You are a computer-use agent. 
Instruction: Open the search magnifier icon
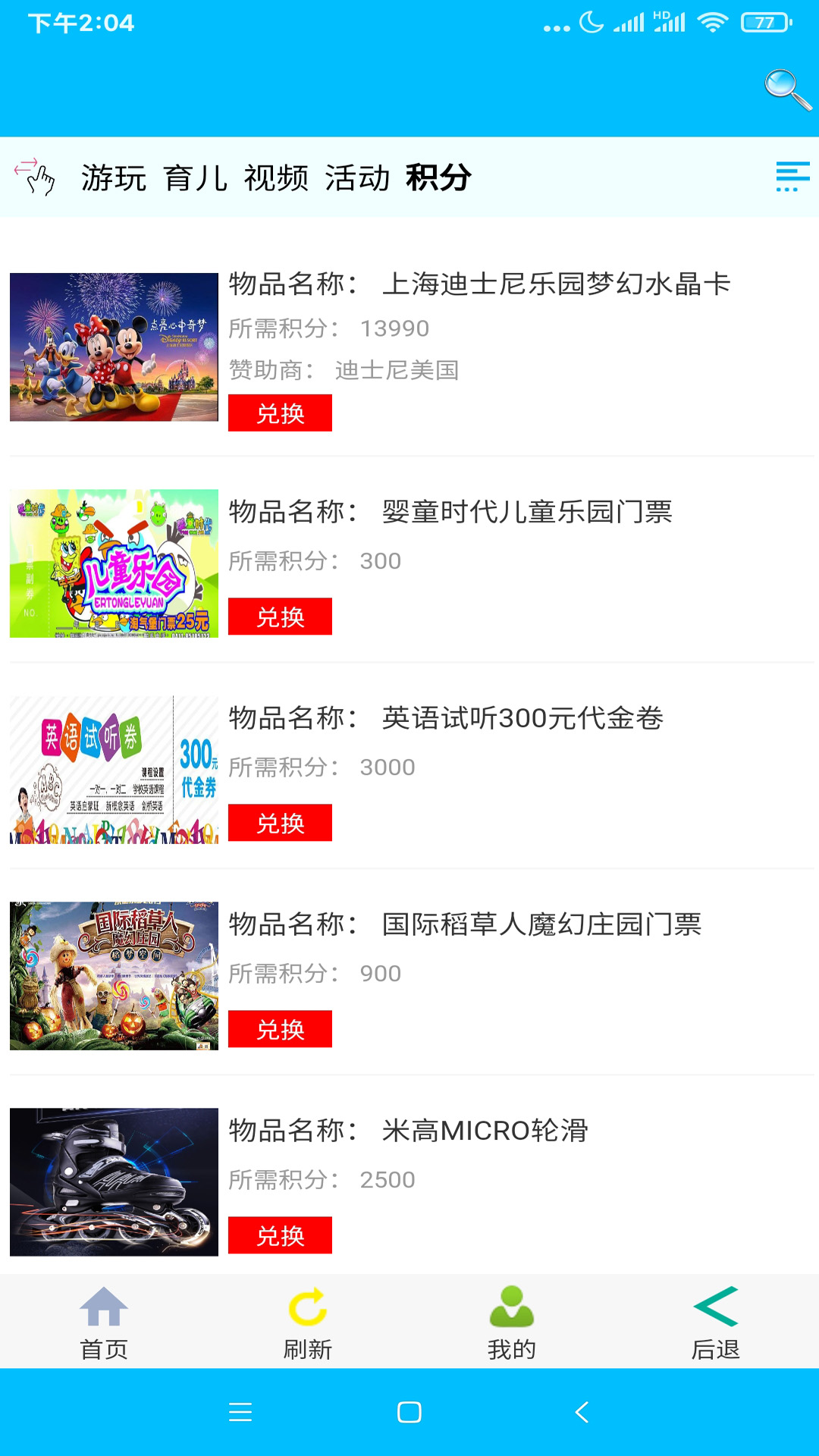coord(787,89)
